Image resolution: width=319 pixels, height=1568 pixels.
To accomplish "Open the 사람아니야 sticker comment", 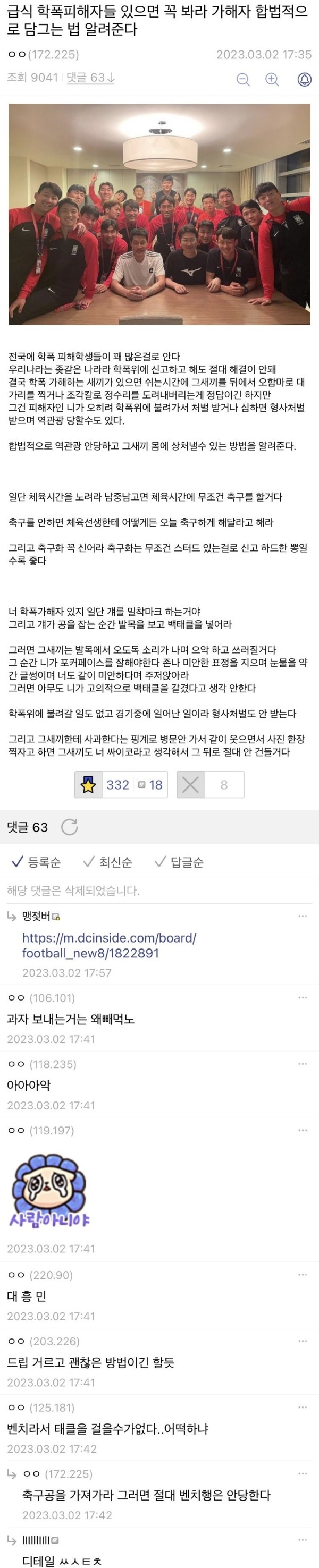I will coord(50,1189).
